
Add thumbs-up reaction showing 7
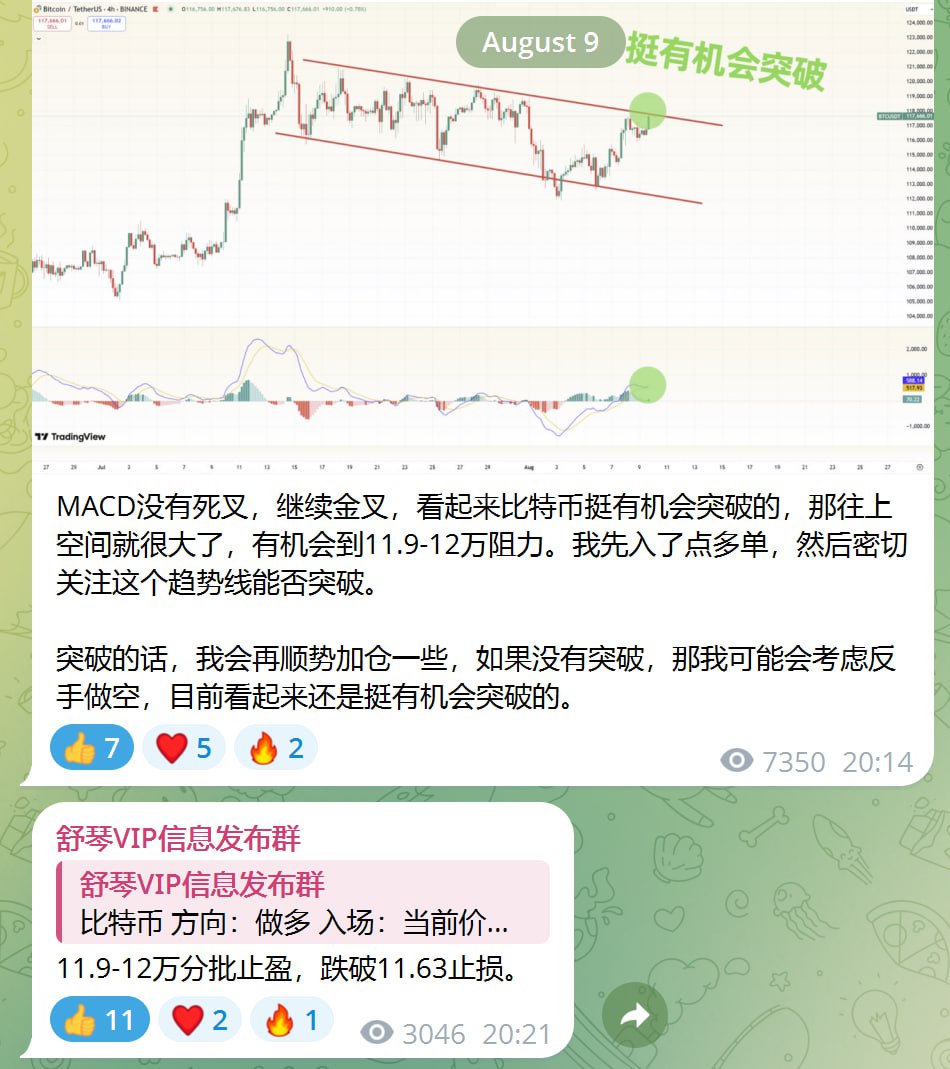91,748
